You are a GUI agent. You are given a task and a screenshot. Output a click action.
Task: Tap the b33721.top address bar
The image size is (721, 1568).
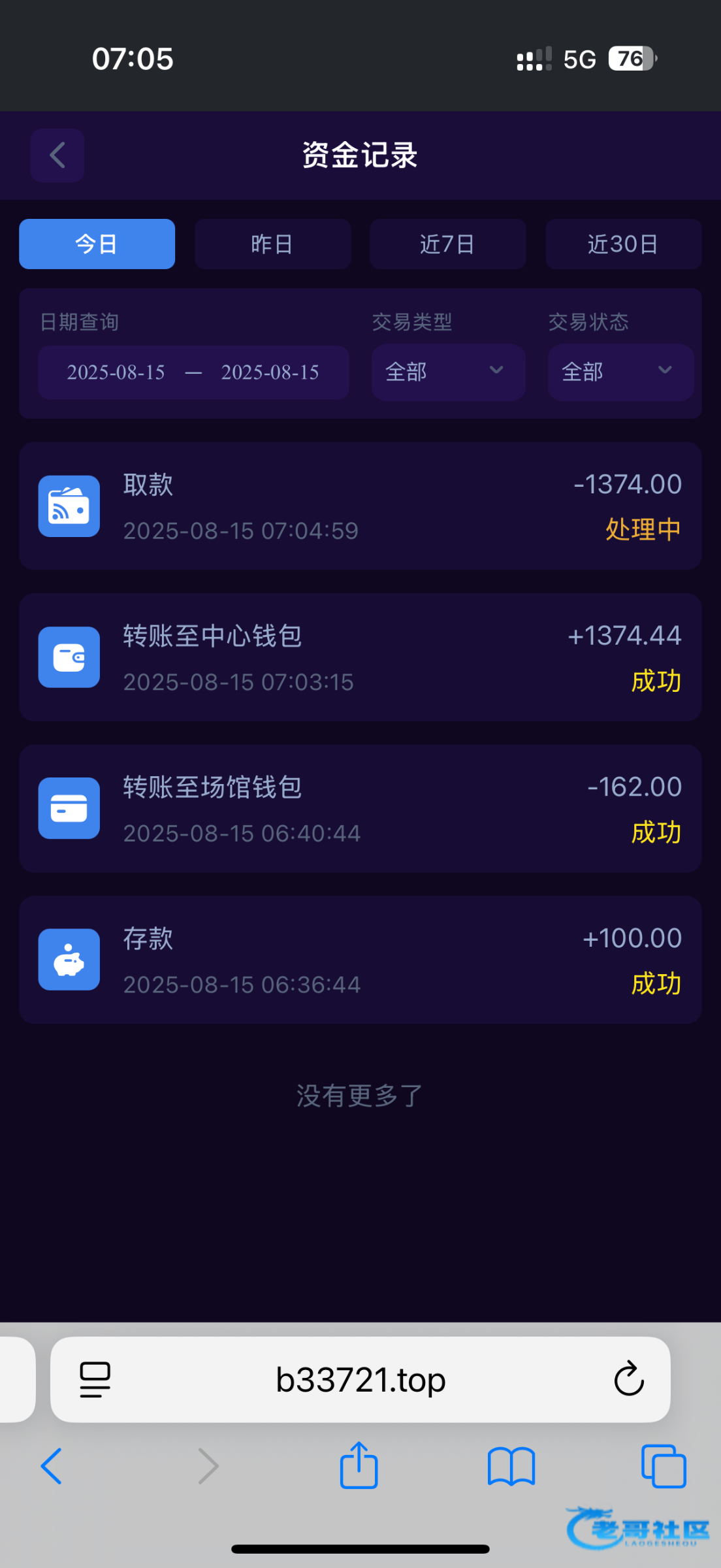point(360,1379)
